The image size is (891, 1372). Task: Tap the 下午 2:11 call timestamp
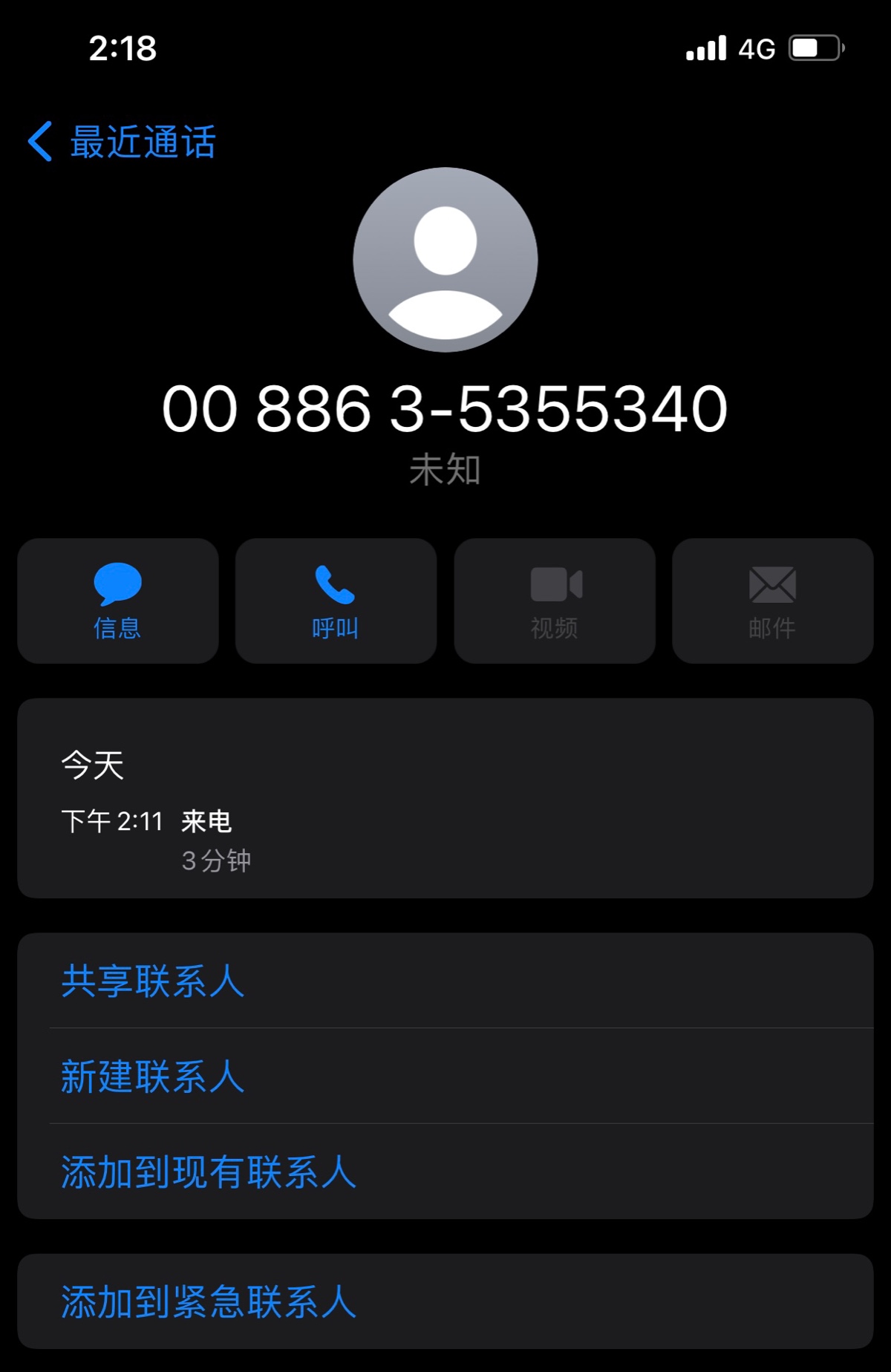click(x=111, y=820)
